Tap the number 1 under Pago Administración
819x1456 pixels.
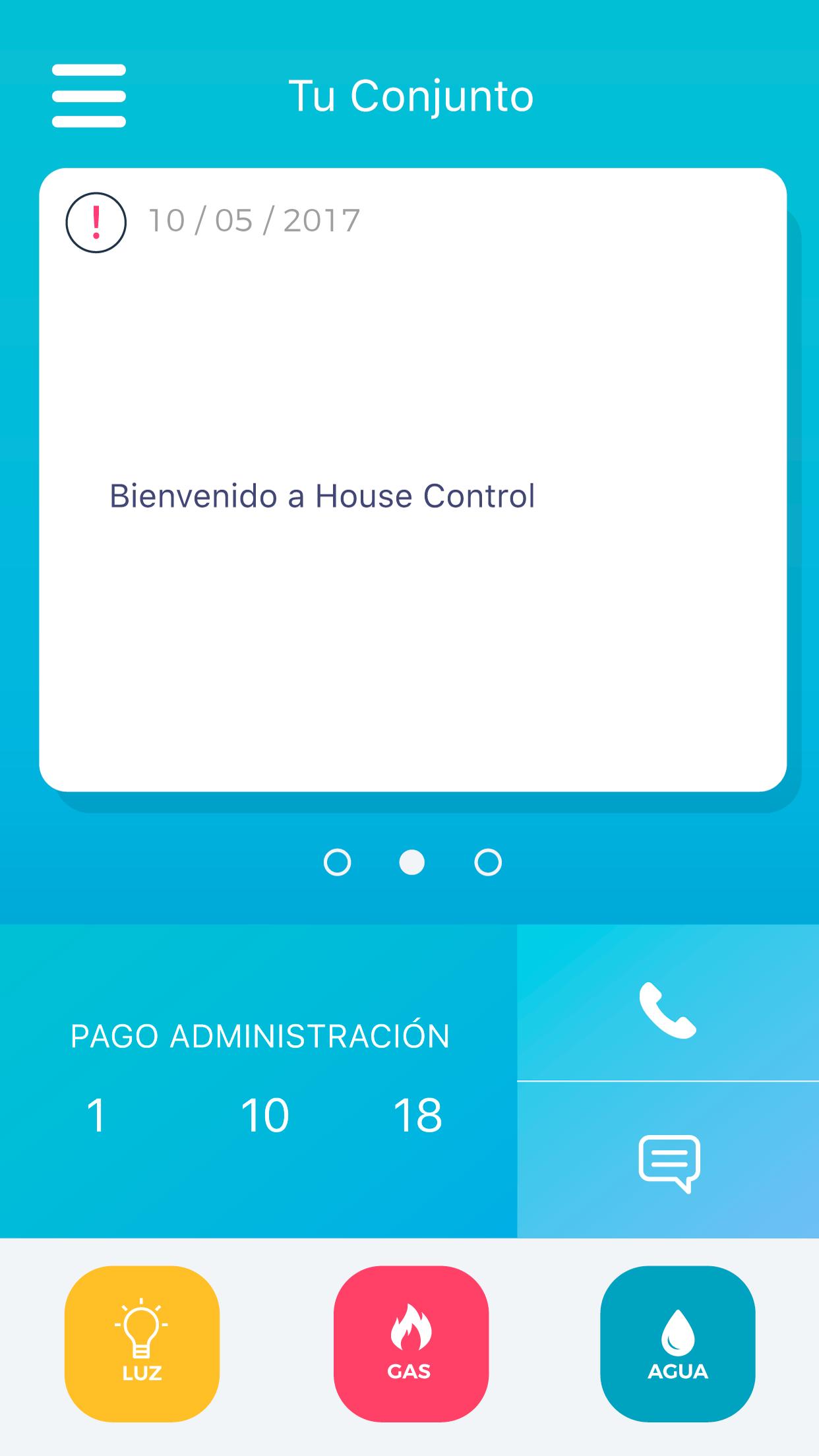click(96, 1114)
